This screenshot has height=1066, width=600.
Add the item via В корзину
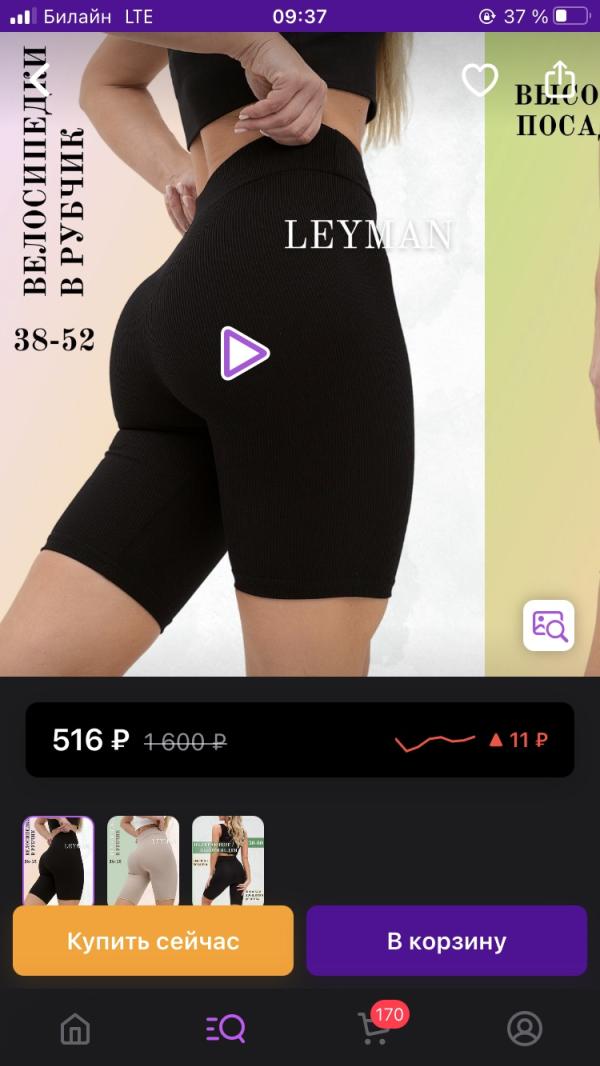point(446,941)
